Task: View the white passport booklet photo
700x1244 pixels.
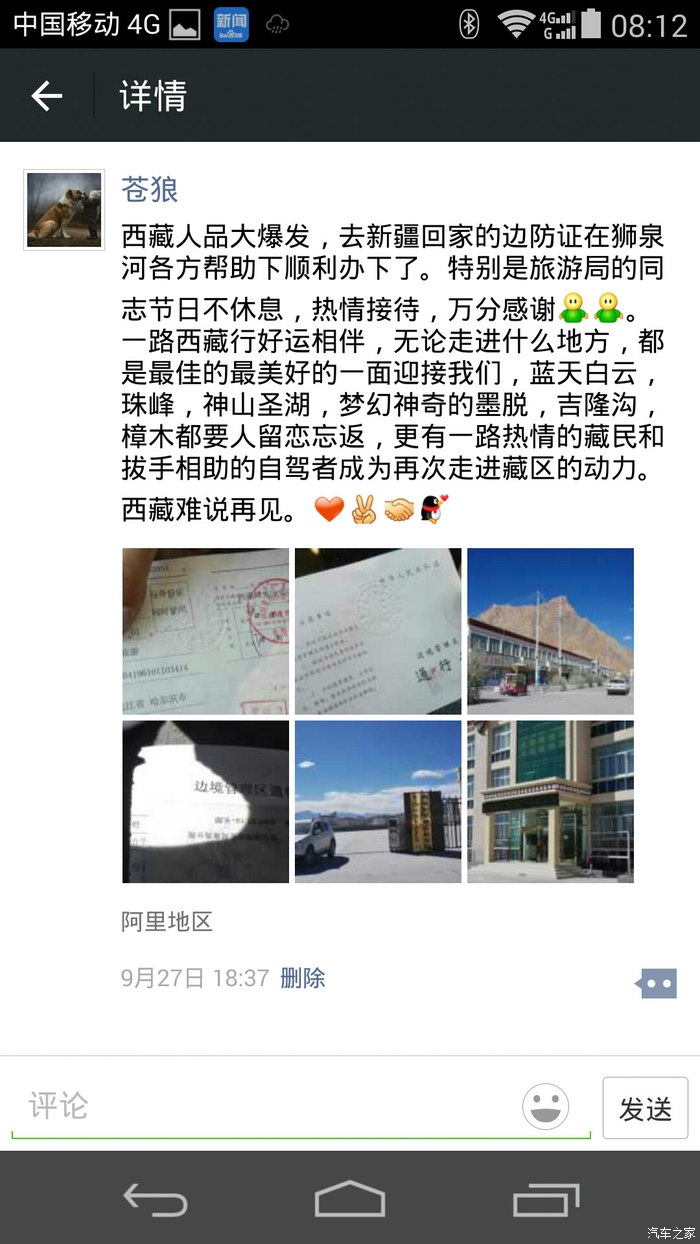Action: tap(378, 631)
